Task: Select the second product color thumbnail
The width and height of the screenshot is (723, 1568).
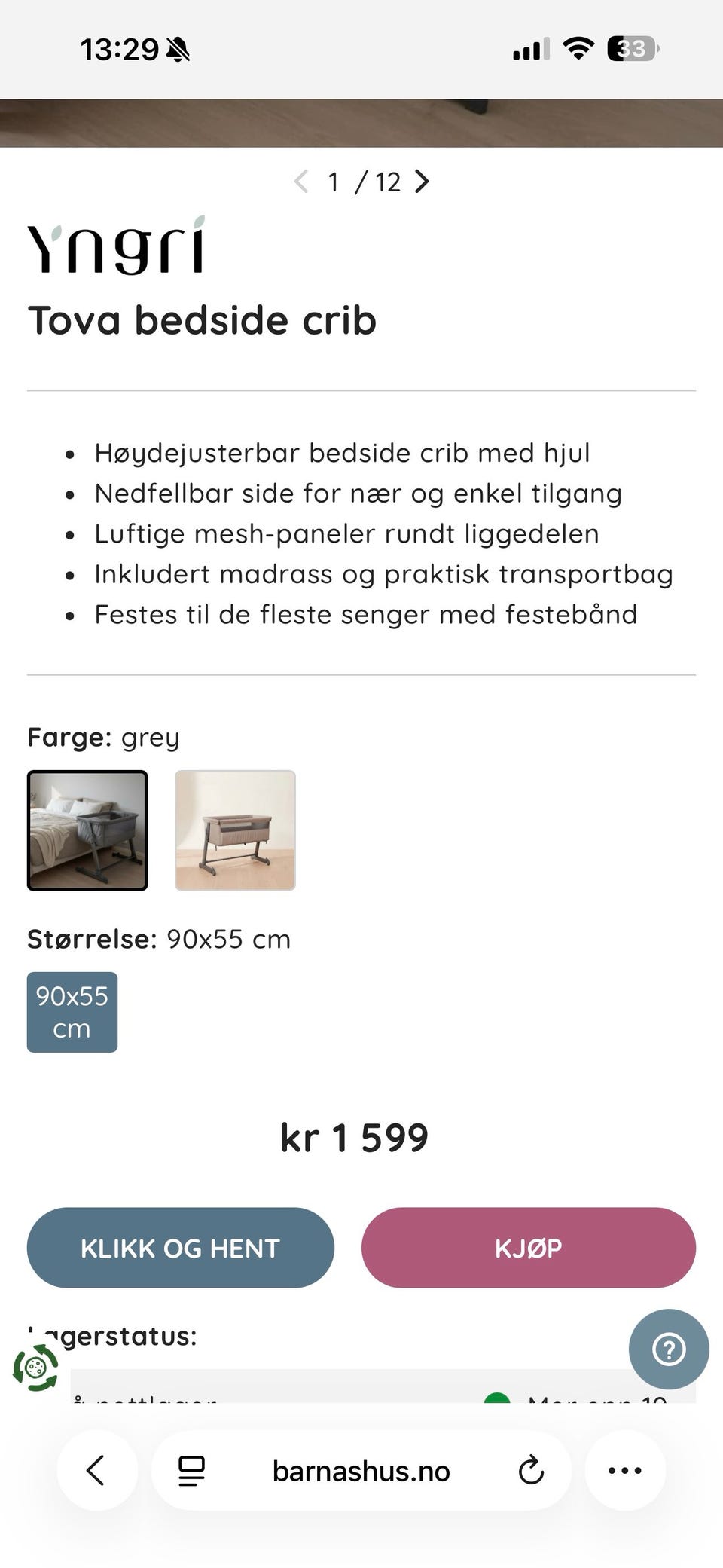Action: (x=235, y=830)
